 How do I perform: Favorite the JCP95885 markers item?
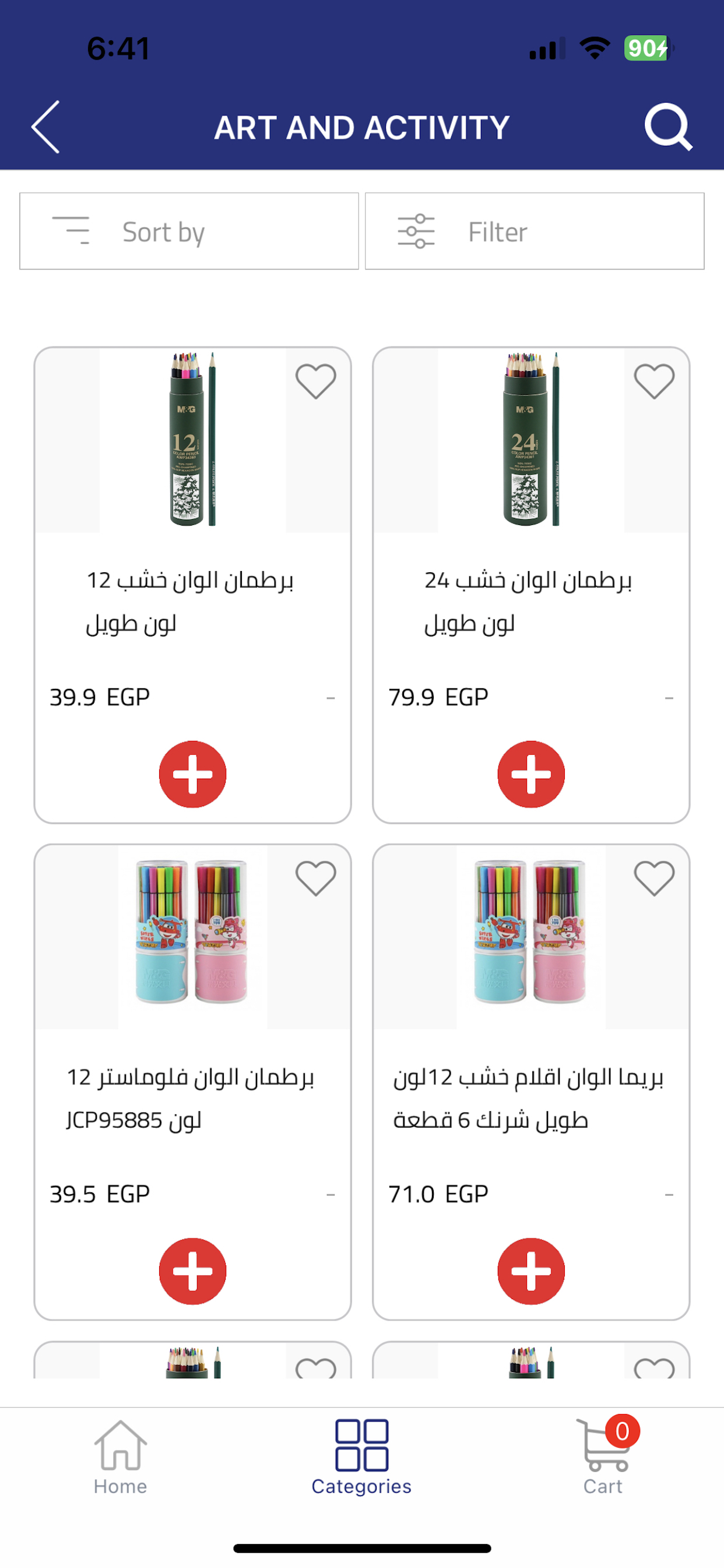click(316, 878)
